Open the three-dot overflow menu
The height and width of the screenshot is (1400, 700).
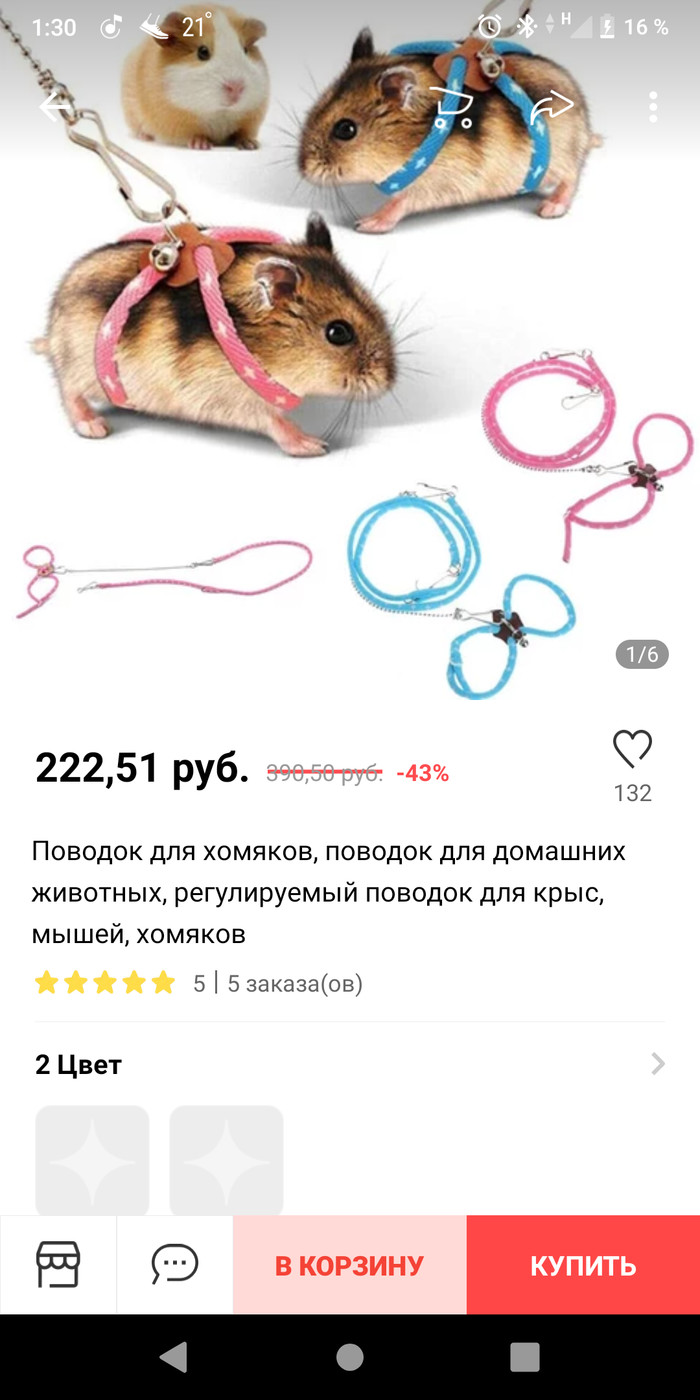coord(653,106)
